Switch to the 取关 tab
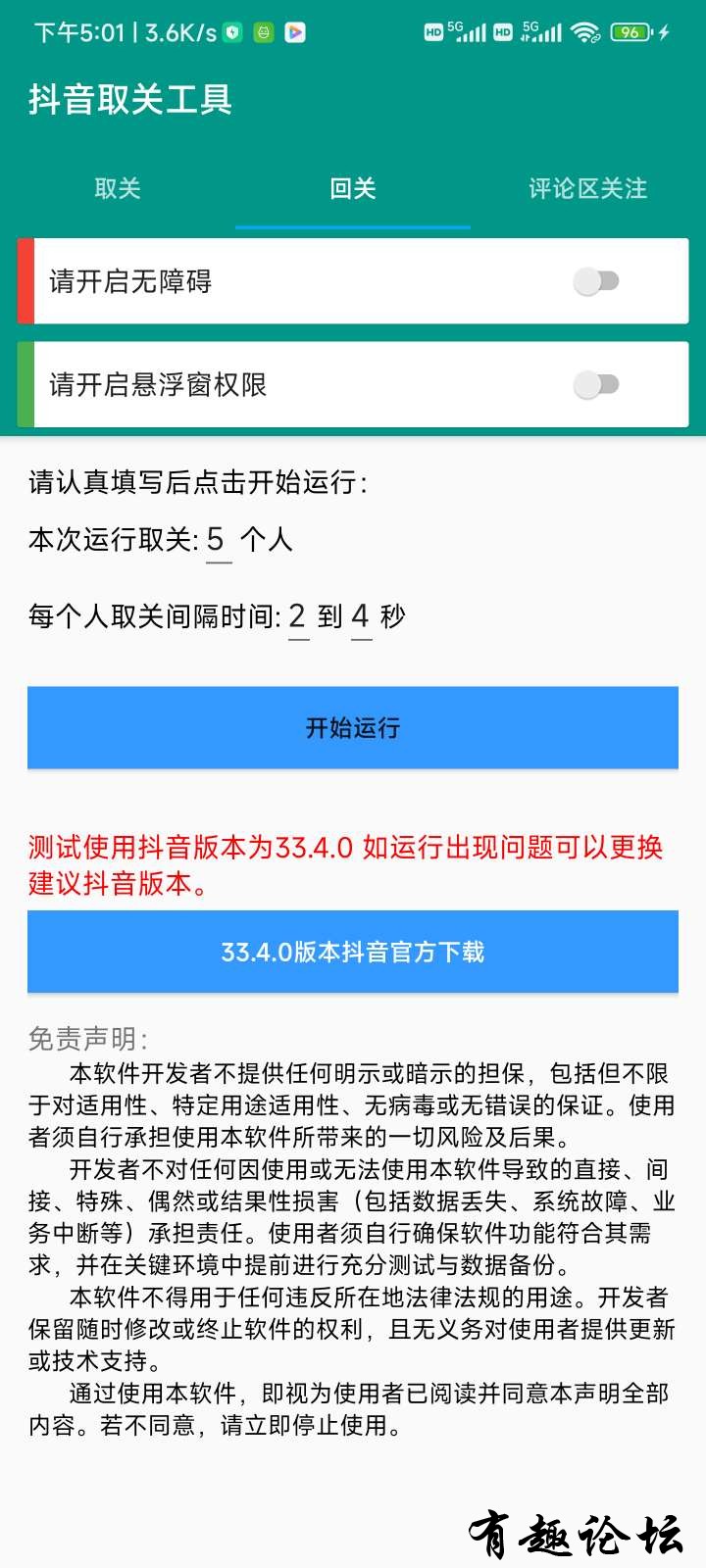This screenshot has height=1568, width=706. coord(118,188)
